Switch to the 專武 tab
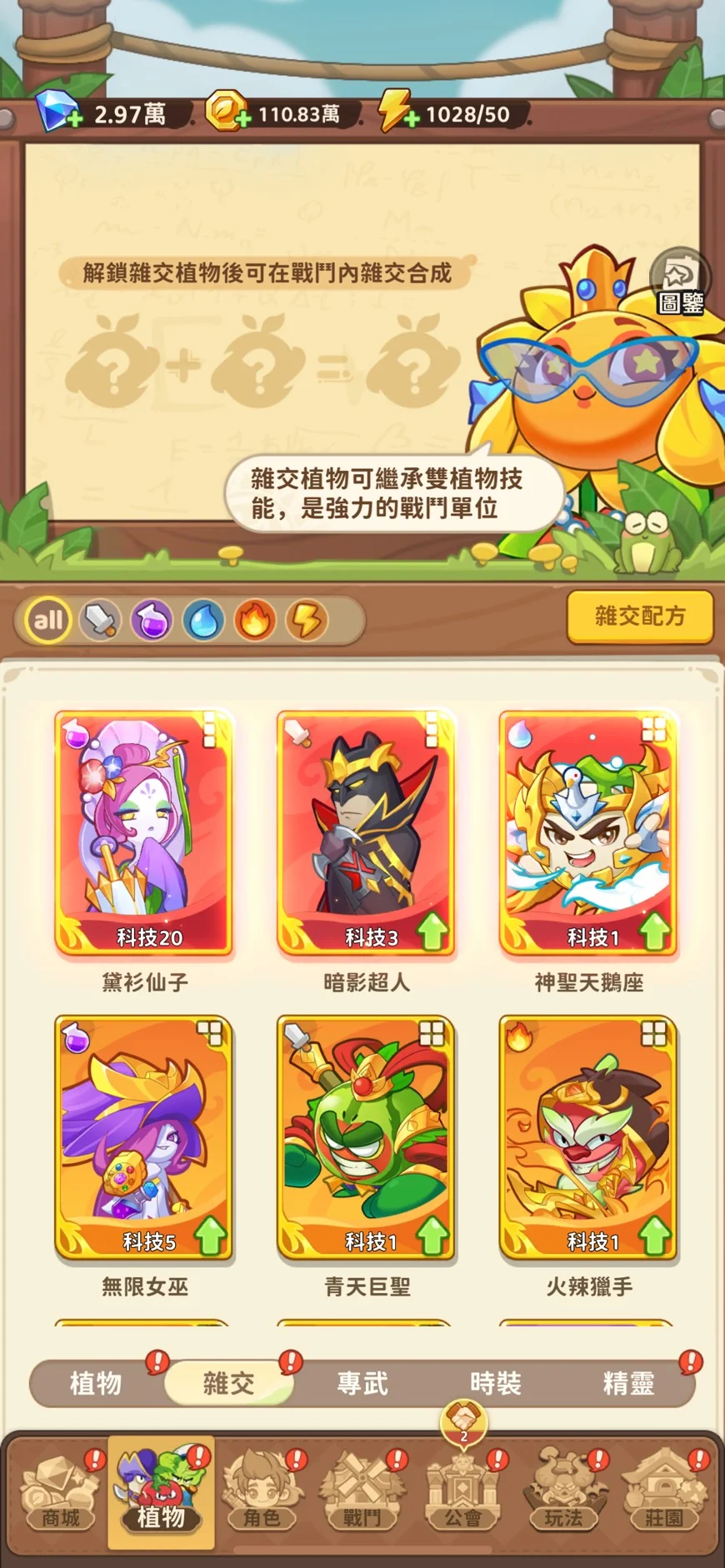The height and width of the screenshot is (1568, 725). point(362,1384)
